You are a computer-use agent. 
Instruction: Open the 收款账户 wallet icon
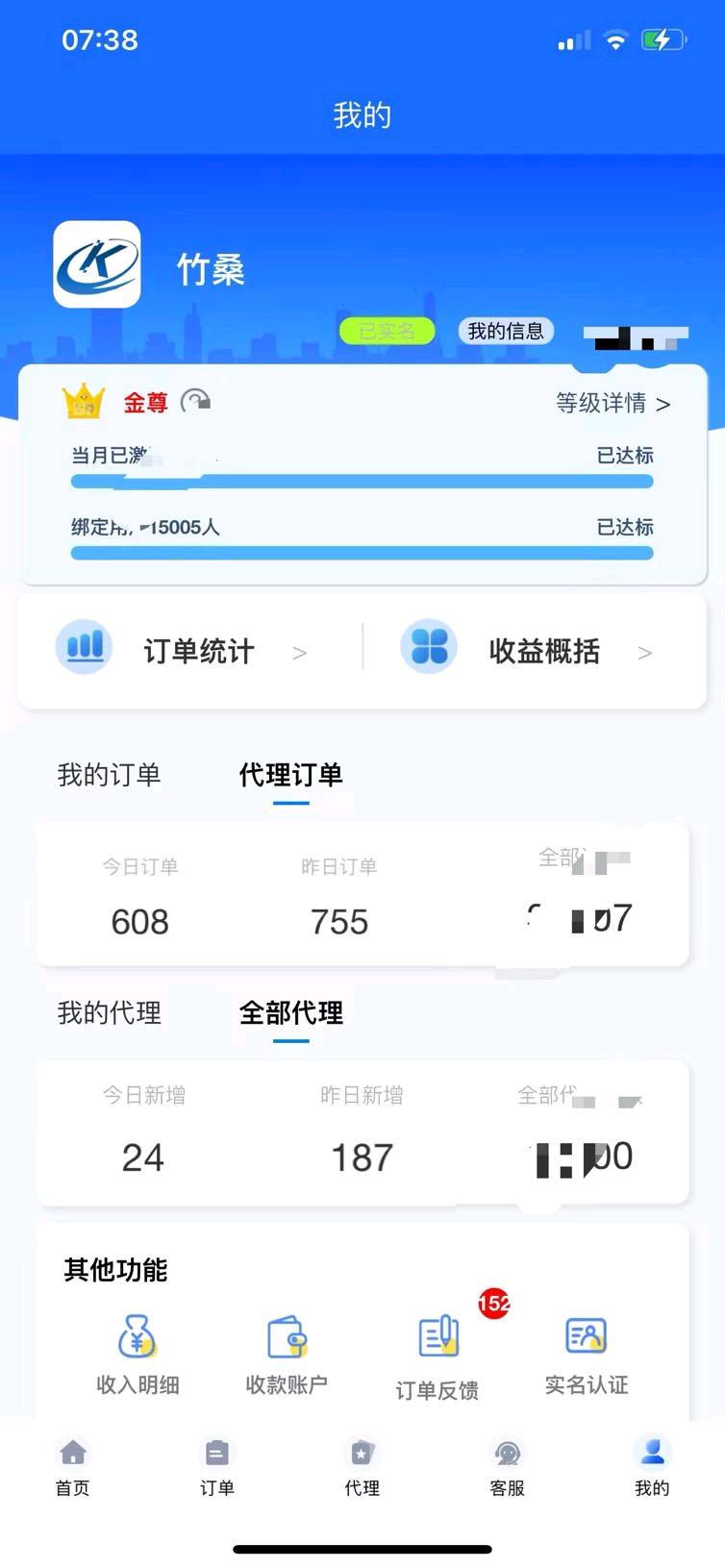pos(286,1336)
